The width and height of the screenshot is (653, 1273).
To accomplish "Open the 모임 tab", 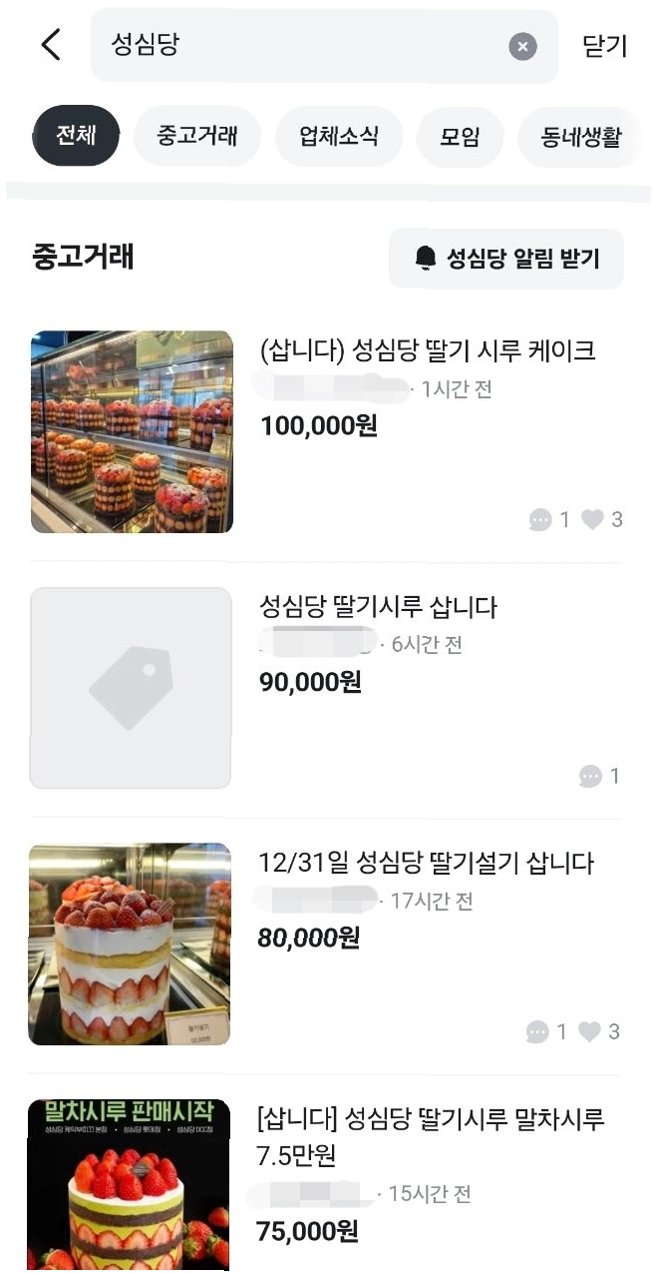I will (460, 136).
